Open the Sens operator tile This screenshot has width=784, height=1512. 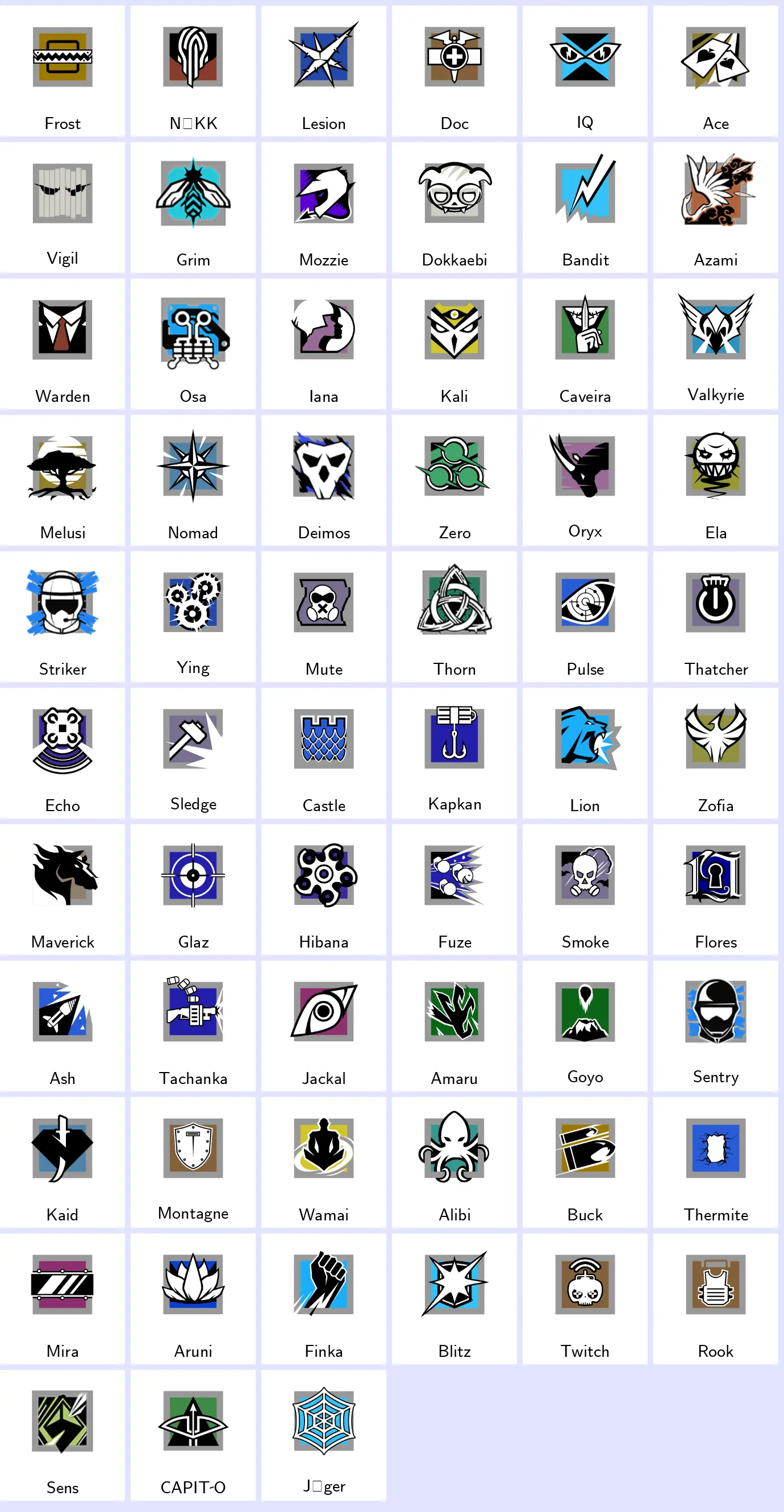[x=62, y=1435]
